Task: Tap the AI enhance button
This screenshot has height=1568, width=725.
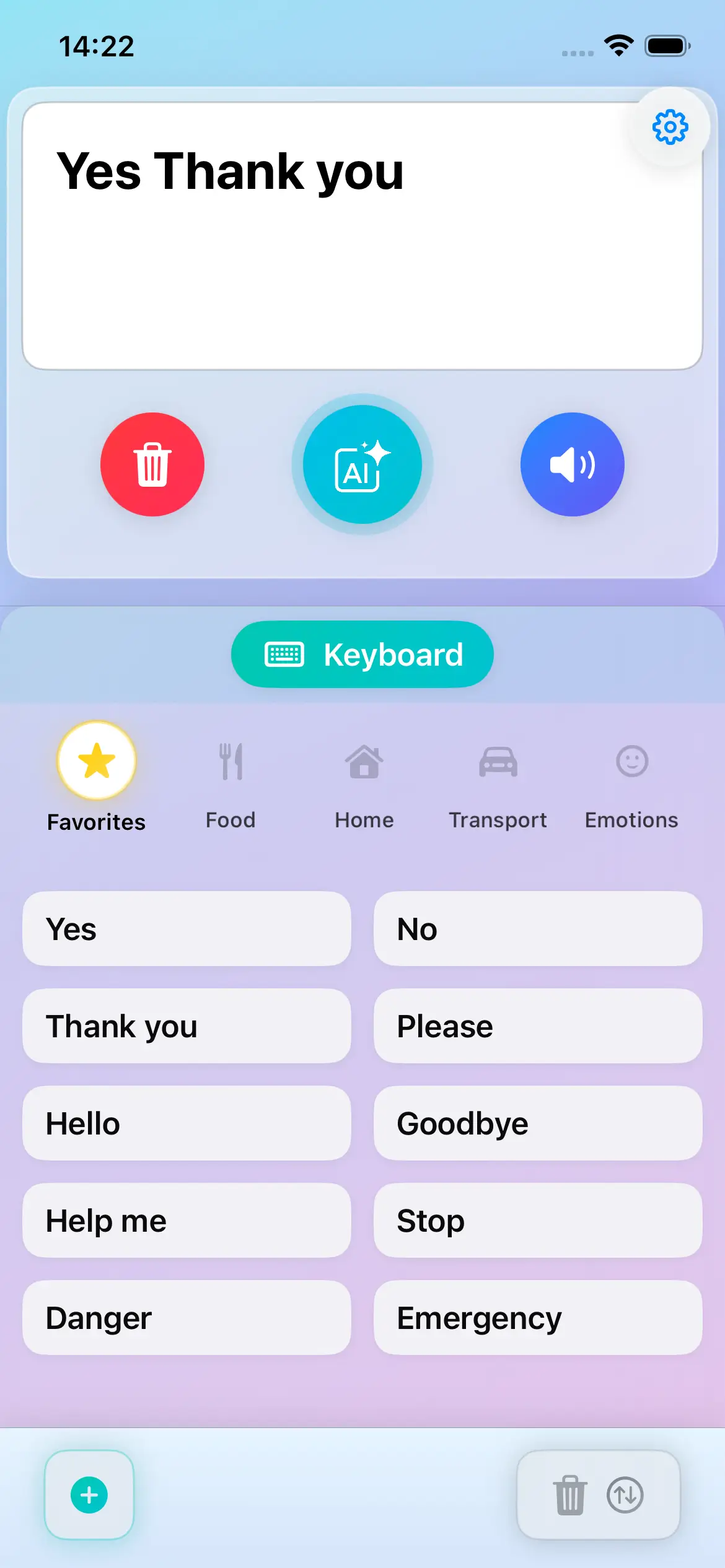Action: [x=362, y=464]
